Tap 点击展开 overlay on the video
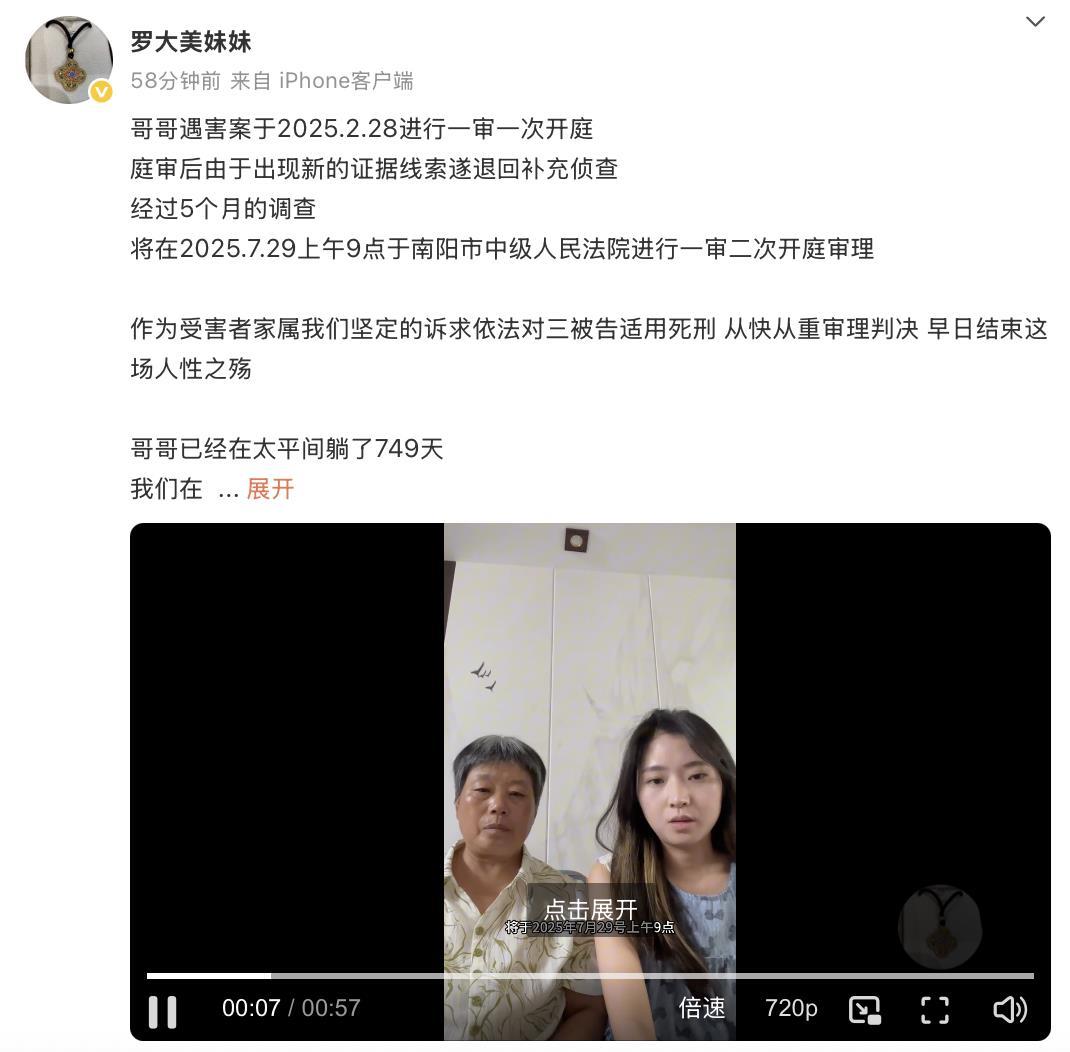Viewport: 1070px width, 1052px height. [x=590, y=909]
